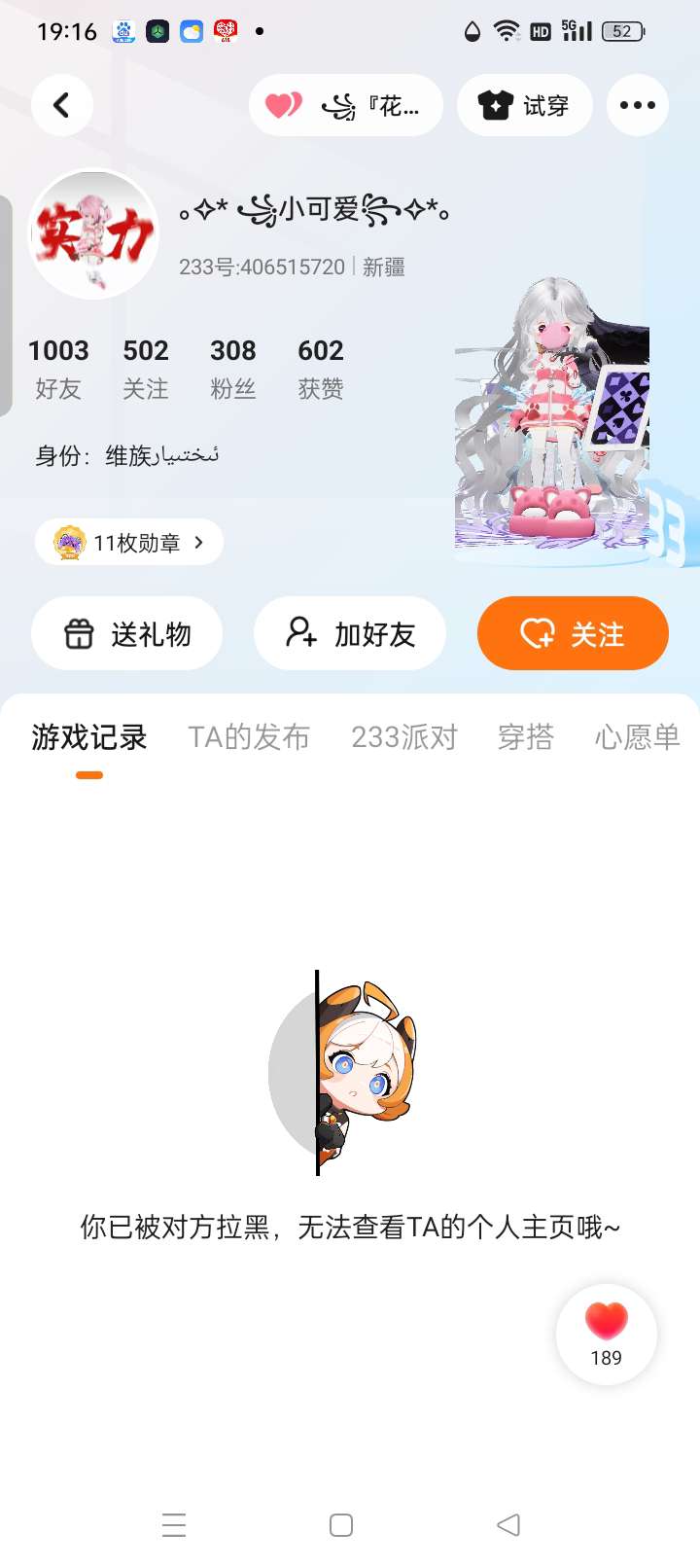The height and width of the screenshot is (1568, 700).
Task: Go back using the top-left arrow
Action: 61,105
